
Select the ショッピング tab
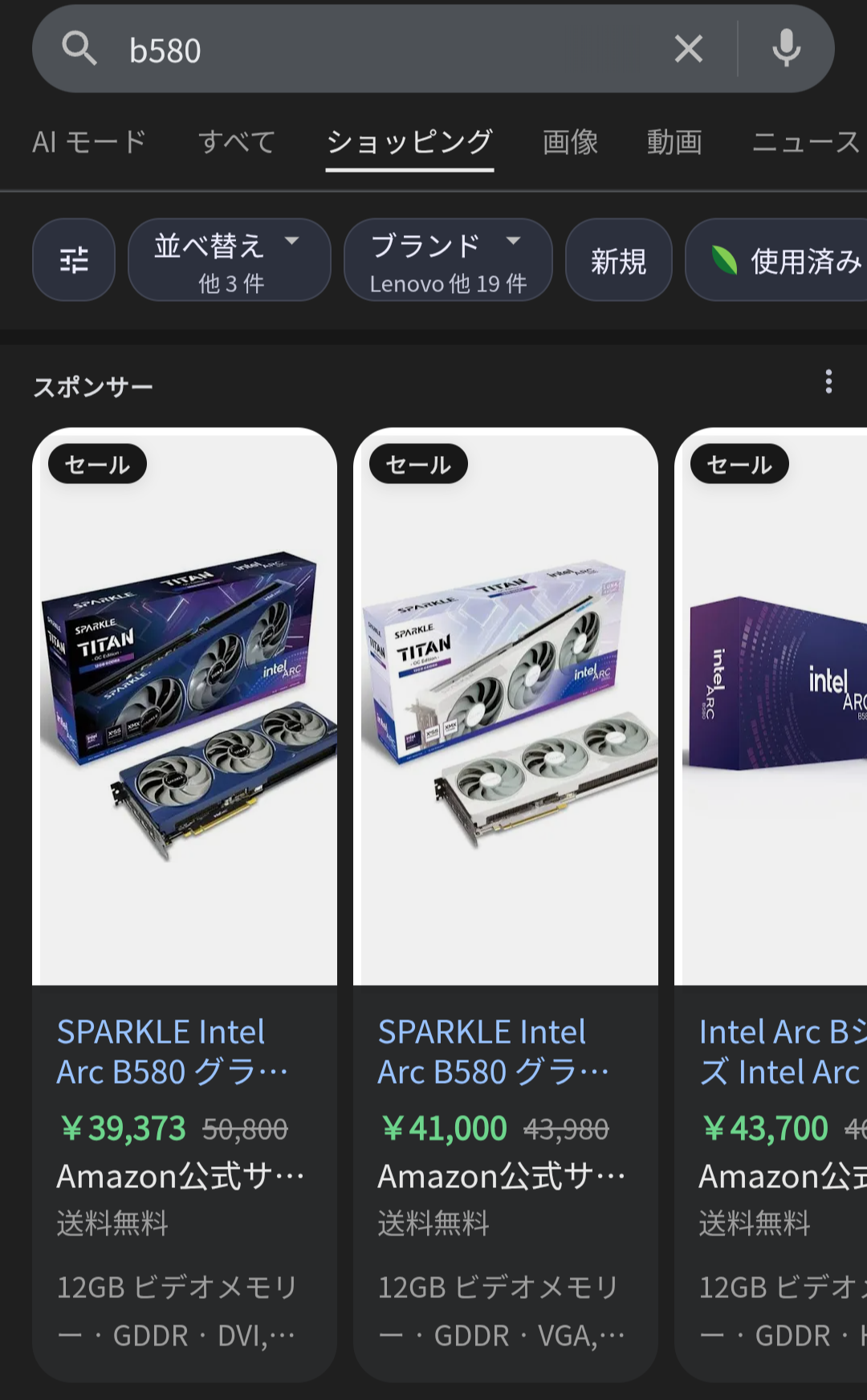tap(409, 142)
